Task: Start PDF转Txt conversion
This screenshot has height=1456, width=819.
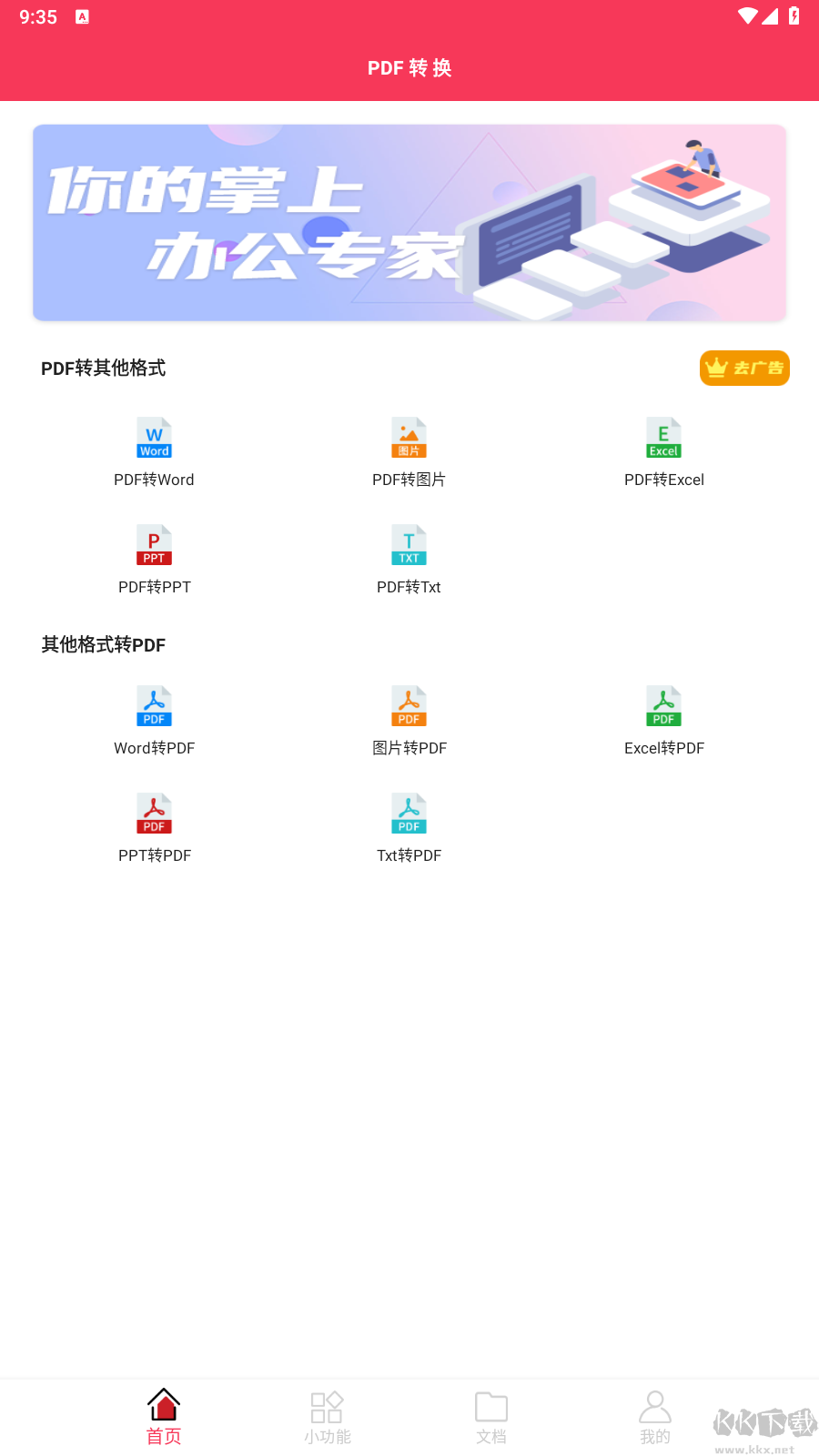Action: coord(409,560)
